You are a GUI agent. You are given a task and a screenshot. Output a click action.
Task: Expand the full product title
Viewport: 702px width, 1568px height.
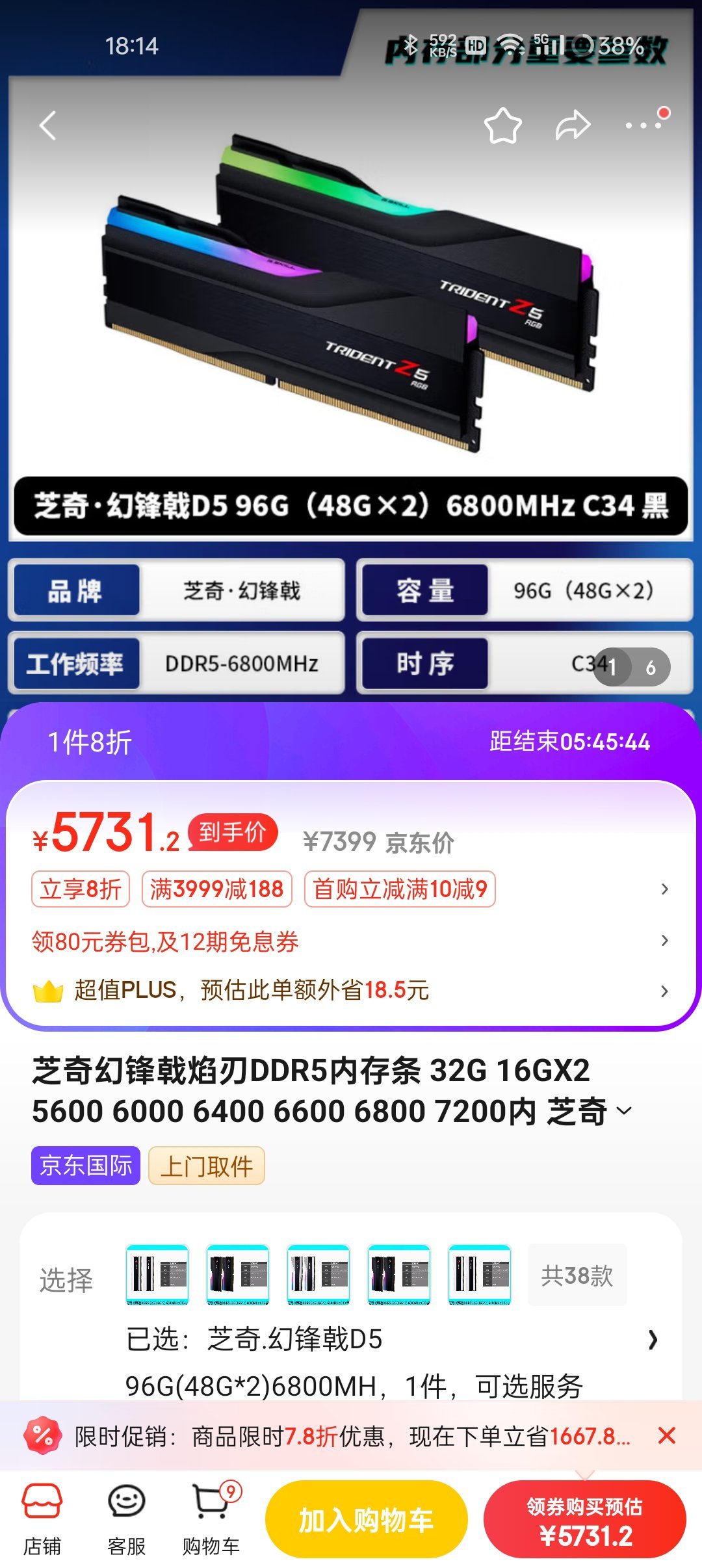[x=624, y=1110]
